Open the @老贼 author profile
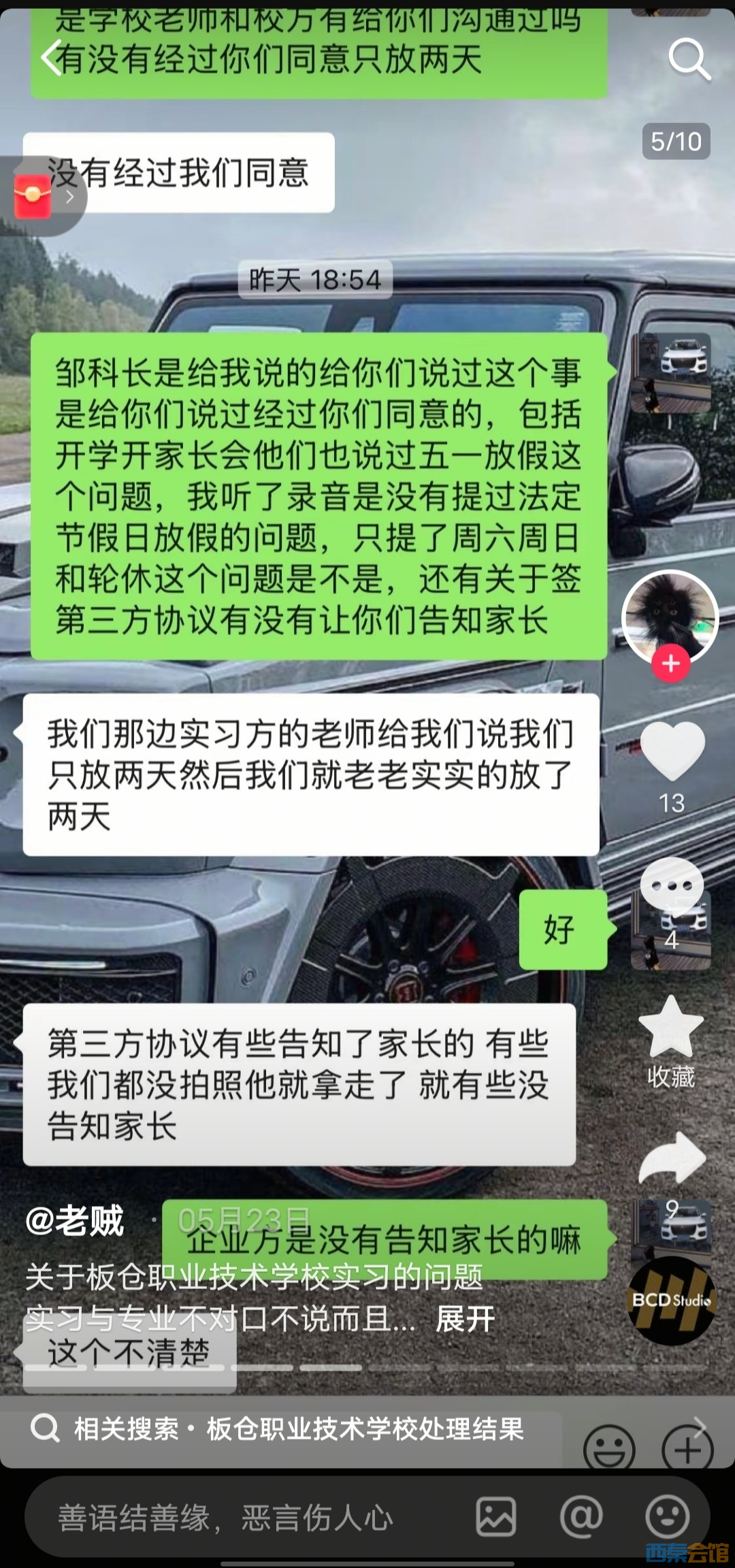735x1568 pixels. 75,1221
